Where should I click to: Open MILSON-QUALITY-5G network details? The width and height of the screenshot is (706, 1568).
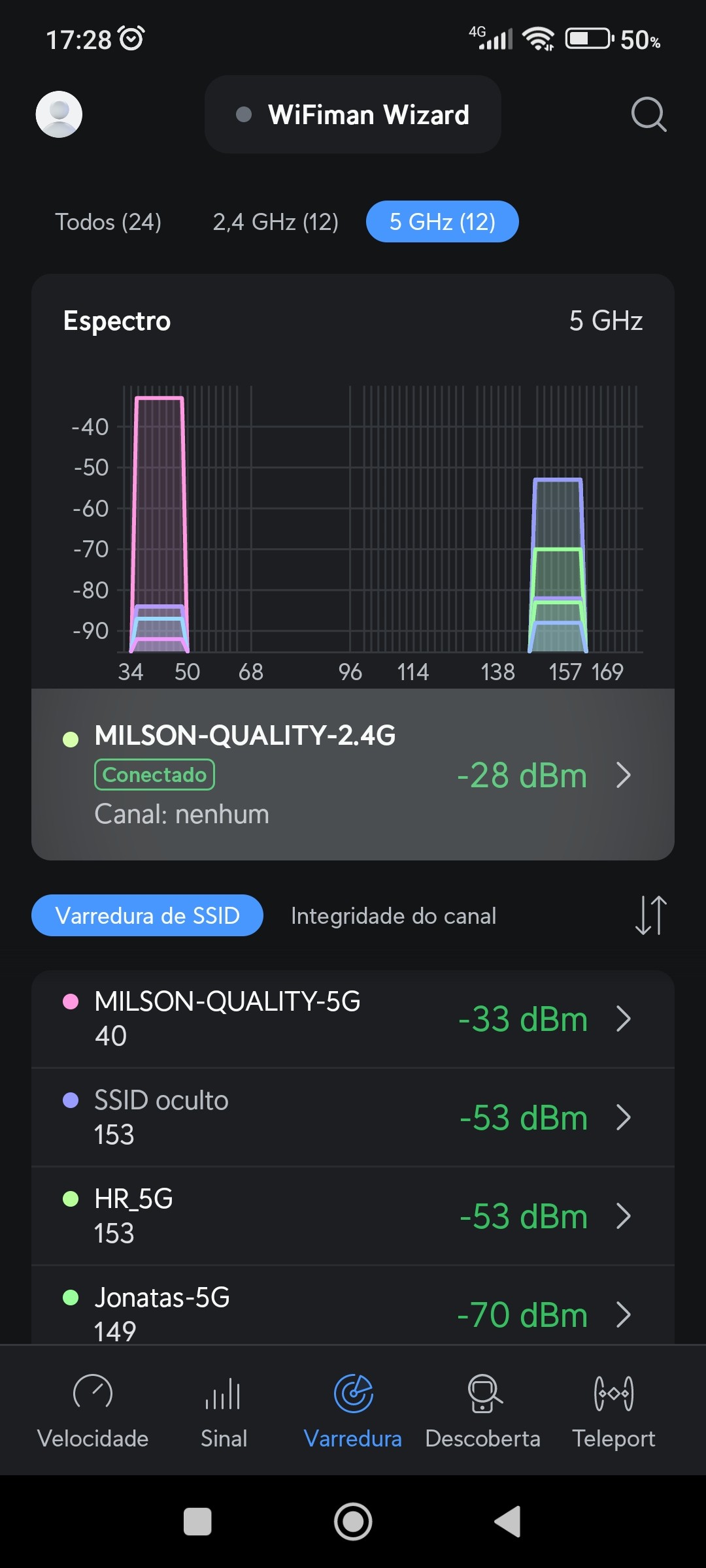coord(353,1019)
